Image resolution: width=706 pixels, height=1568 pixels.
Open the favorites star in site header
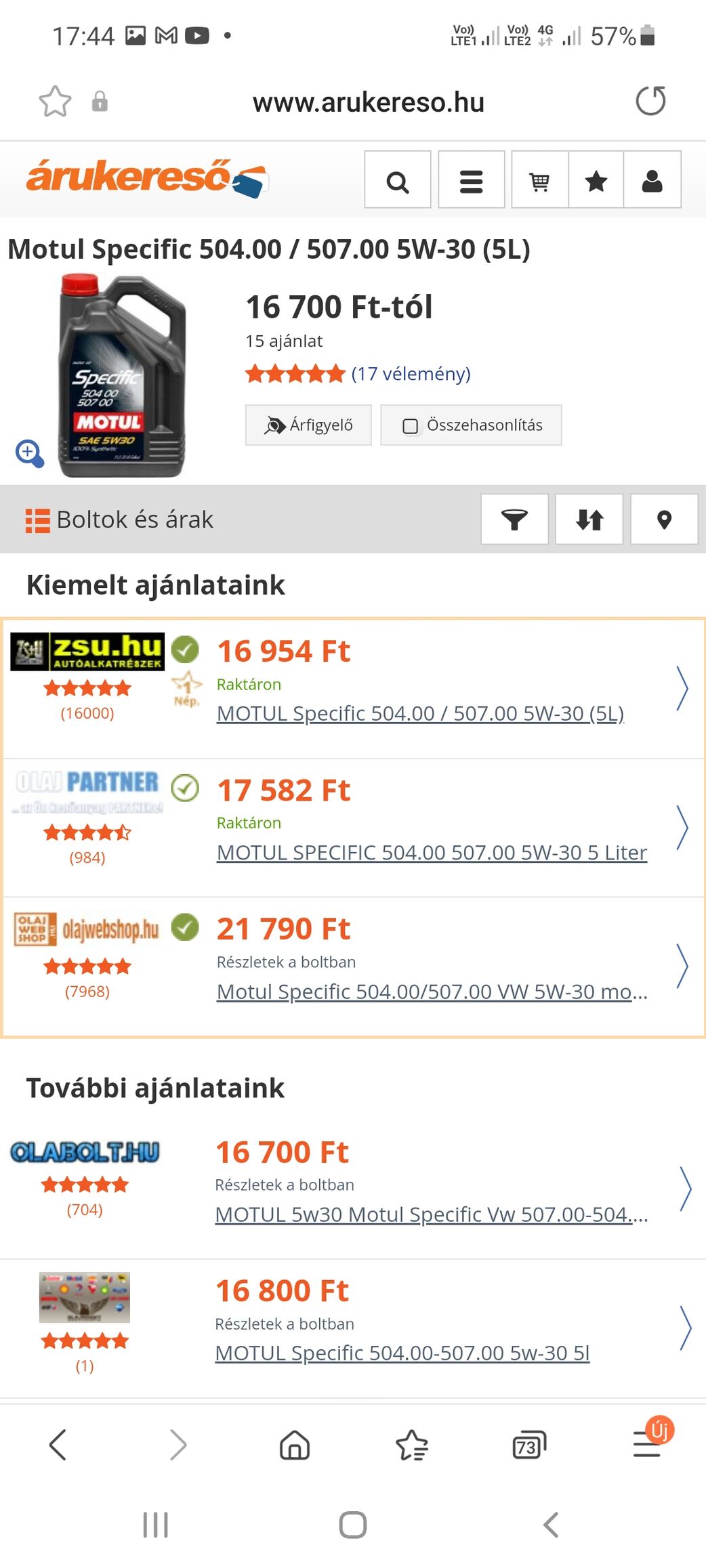[596, 179]
